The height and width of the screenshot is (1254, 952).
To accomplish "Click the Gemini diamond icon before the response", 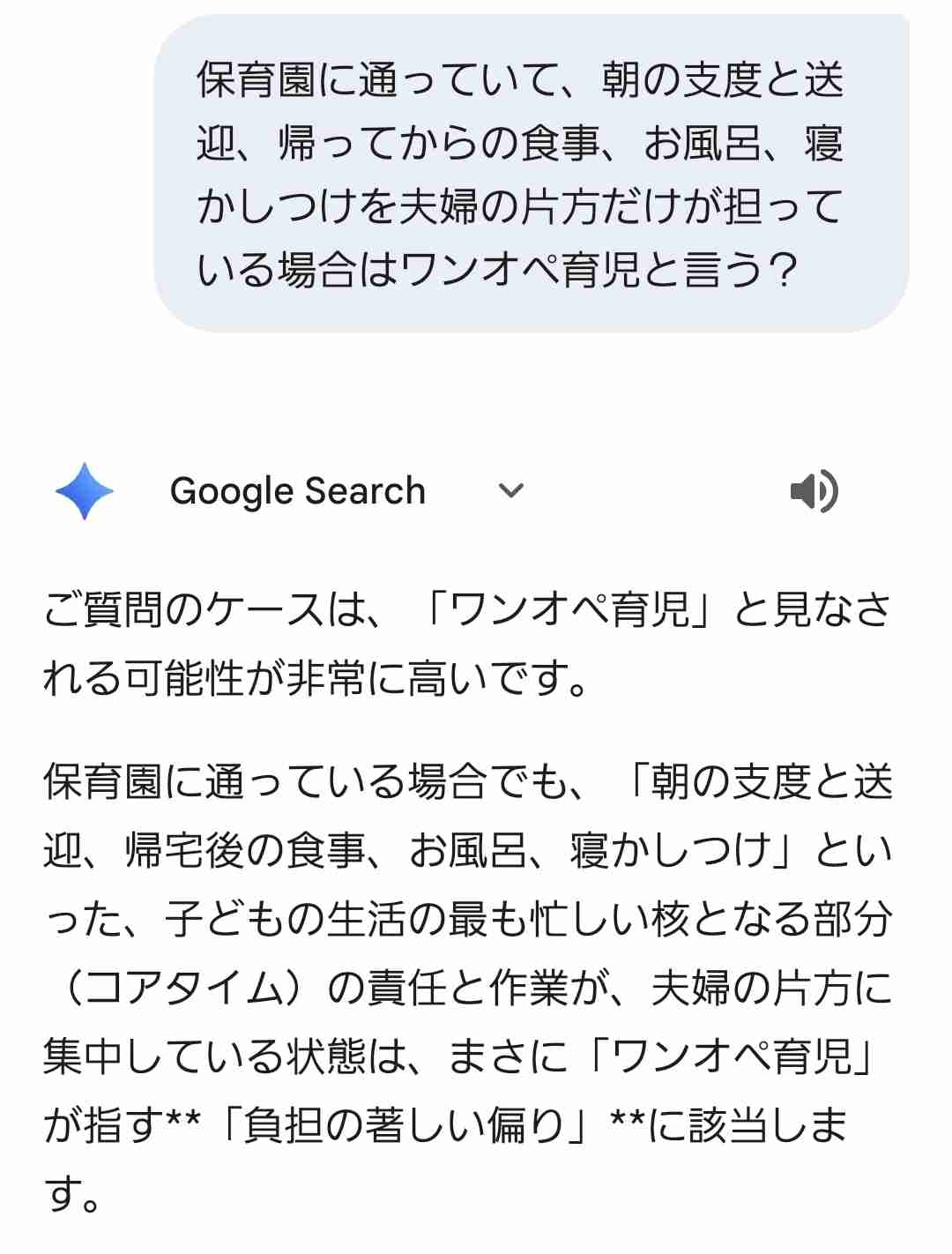I will (86, 491).
